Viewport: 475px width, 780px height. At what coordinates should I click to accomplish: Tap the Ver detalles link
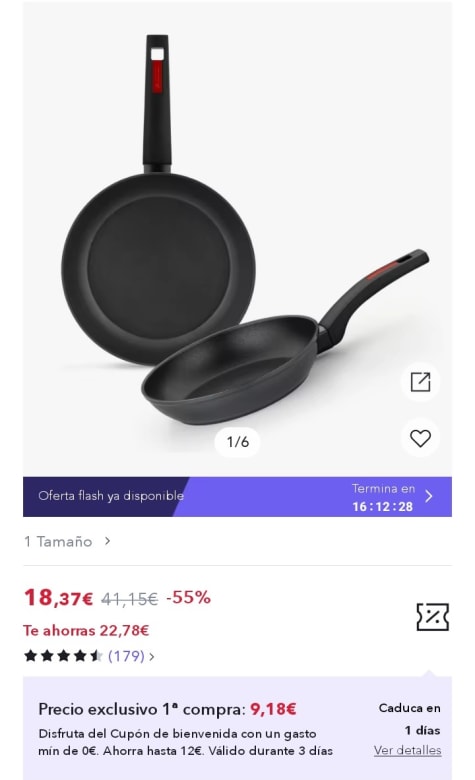click(x=407, y=750)
